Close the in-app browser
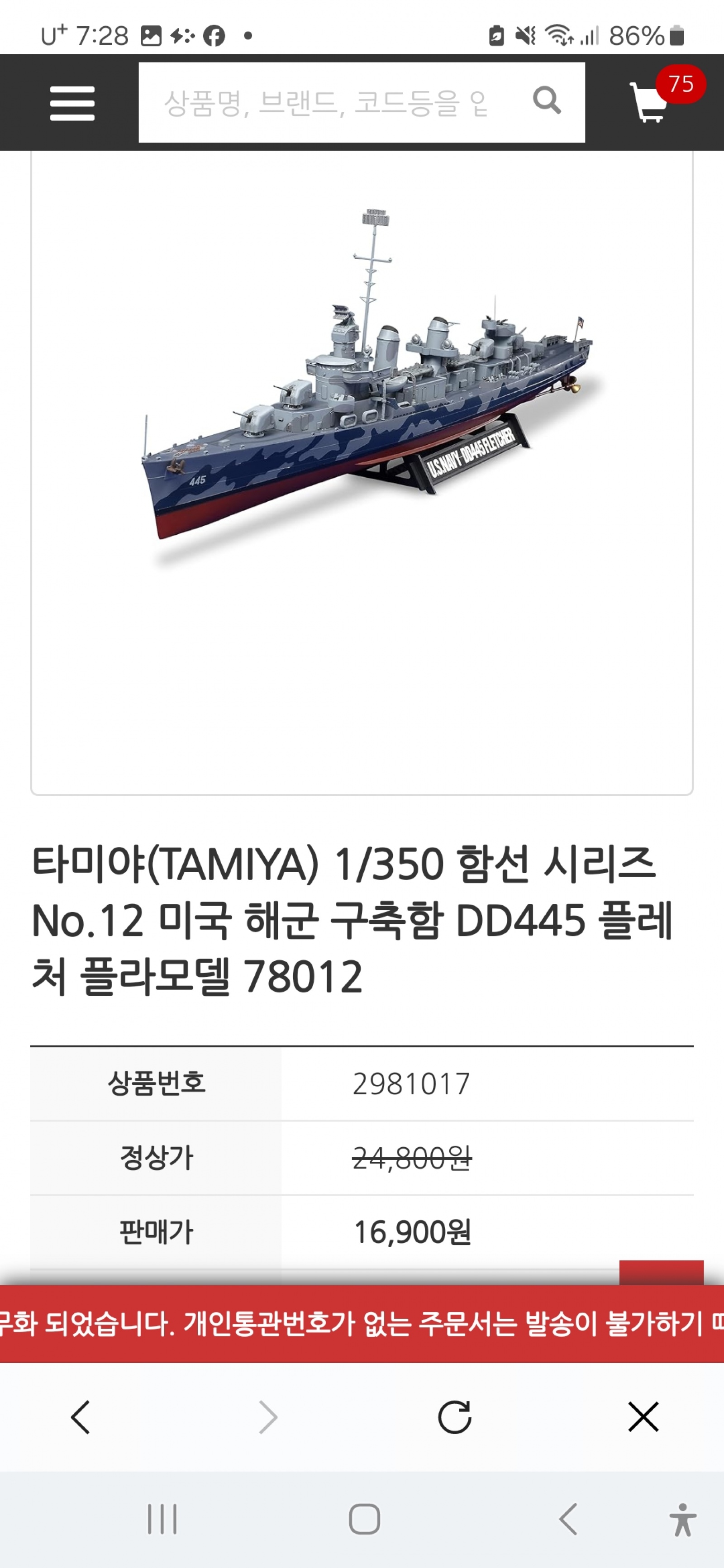 [643, 1417]
